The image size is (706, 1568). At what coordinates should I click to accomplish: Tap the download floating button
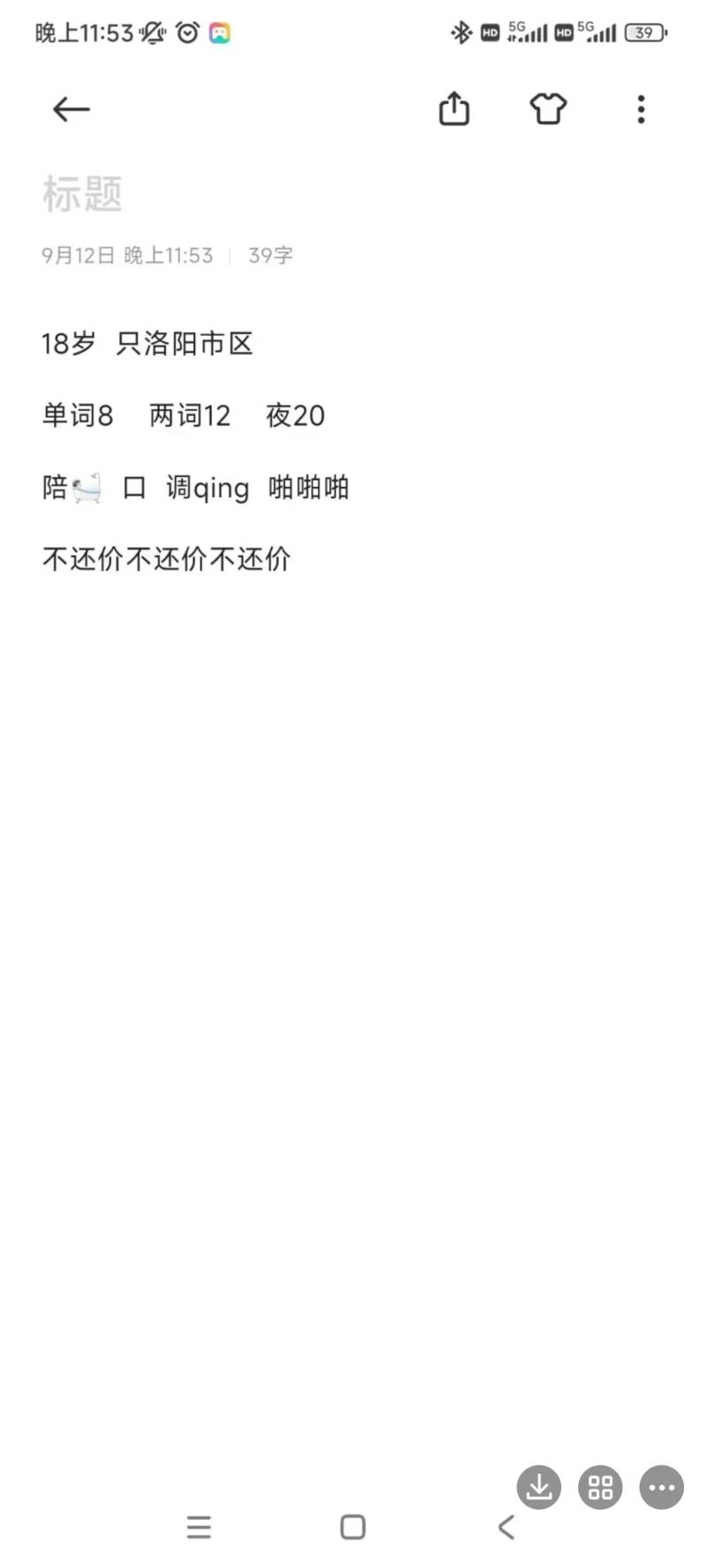(x=539, y=1488)
